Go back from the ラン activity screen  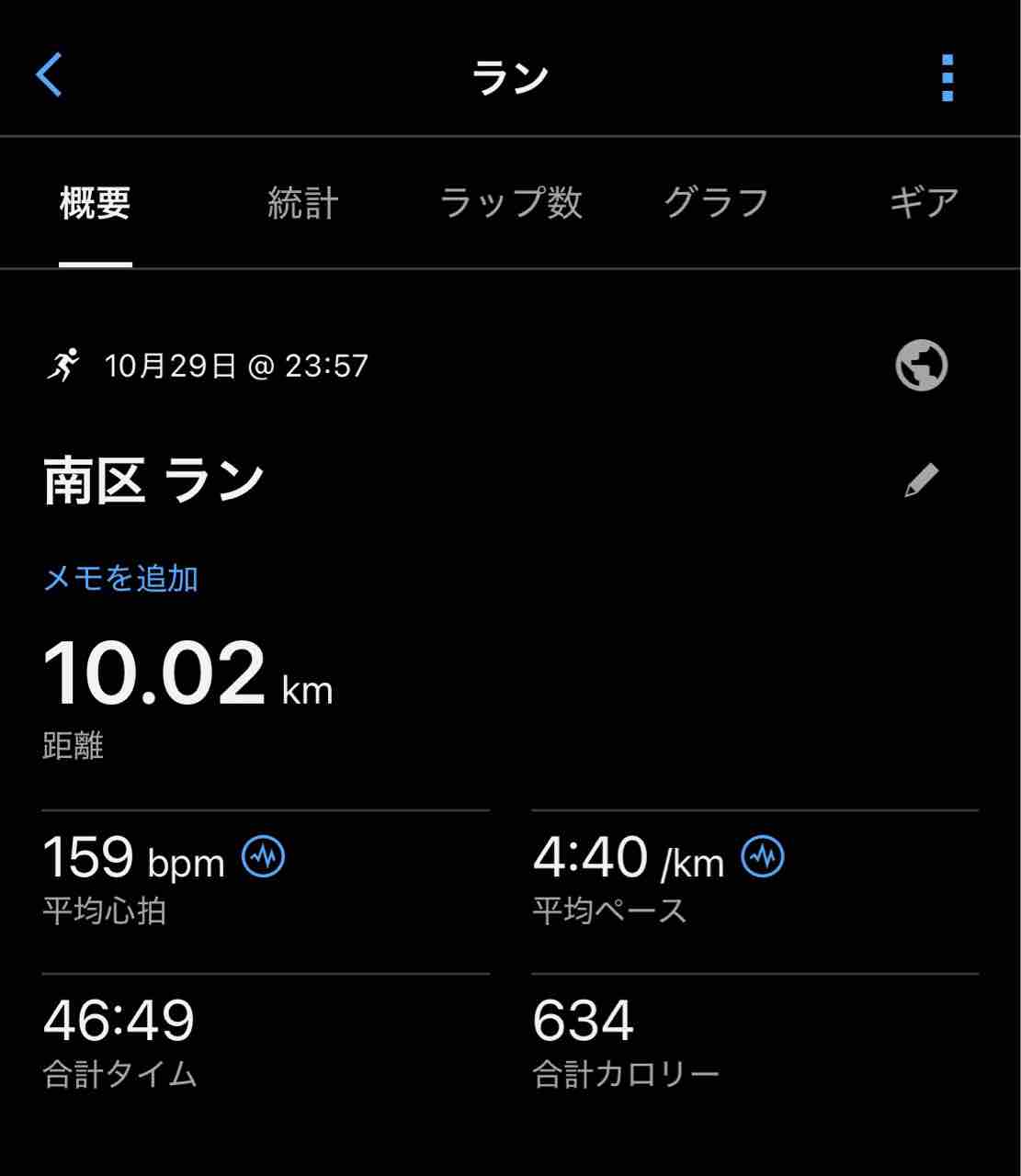coord(50,74)
